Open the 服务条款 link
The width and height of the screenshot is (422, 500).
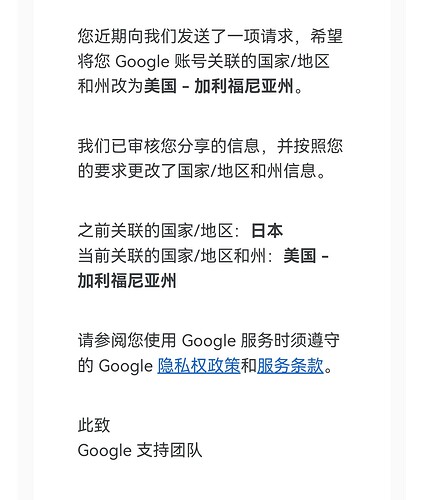(x=290, y=366)
